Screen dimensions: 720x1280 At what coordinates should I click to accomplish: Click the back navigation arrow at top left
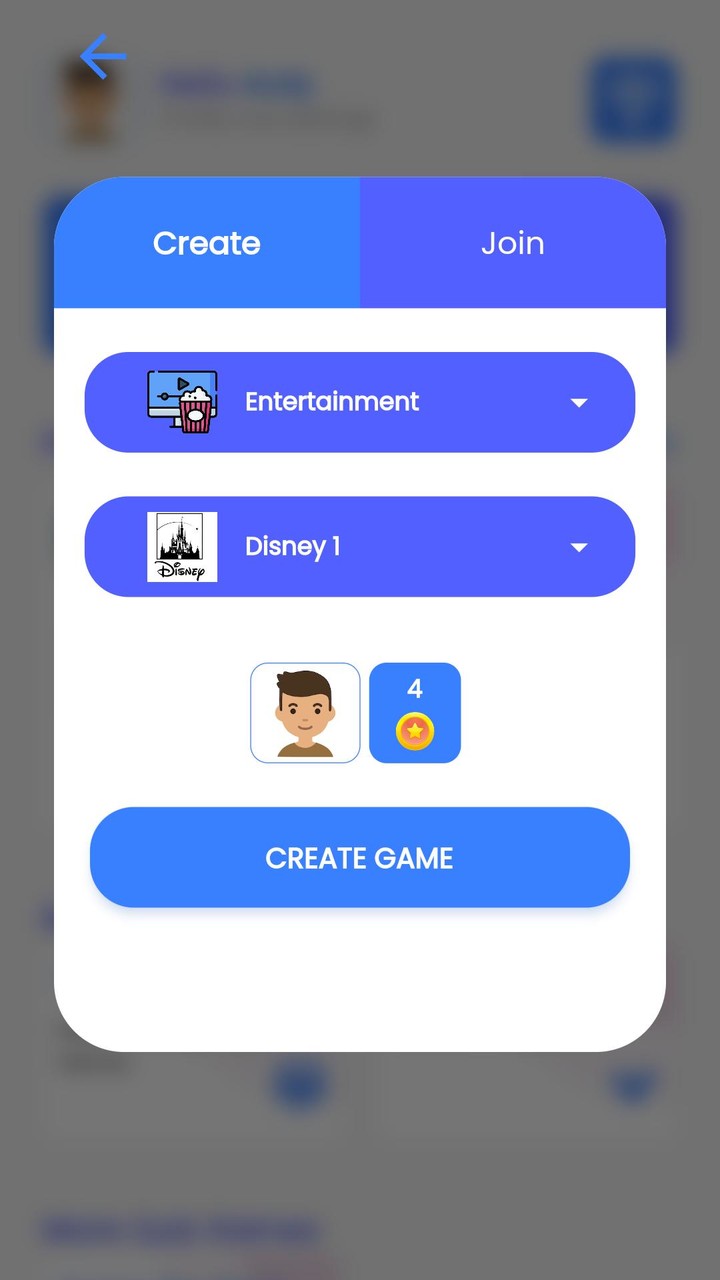101,57
